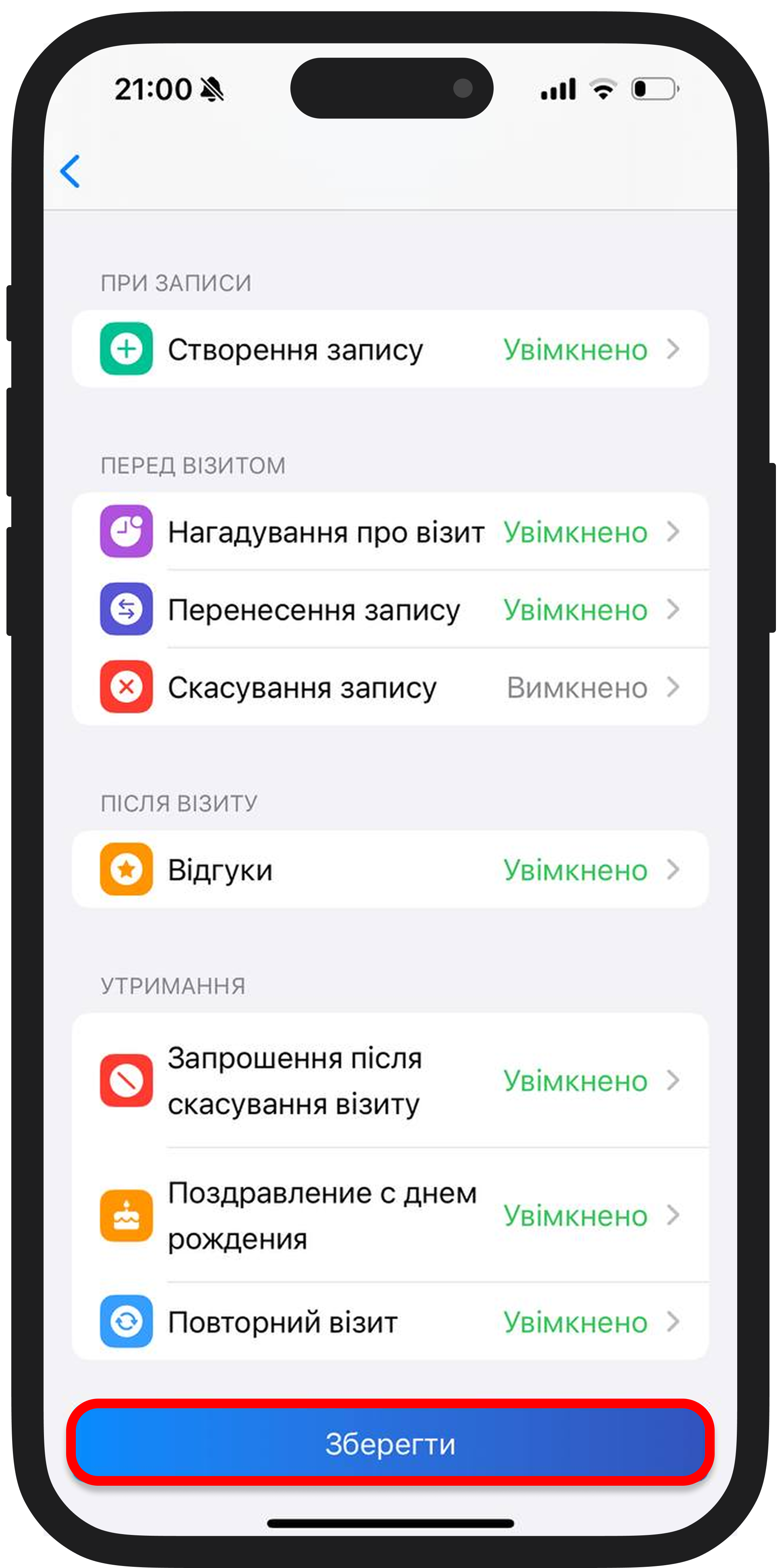Open Нагадування про візит settings

[390, 532]
